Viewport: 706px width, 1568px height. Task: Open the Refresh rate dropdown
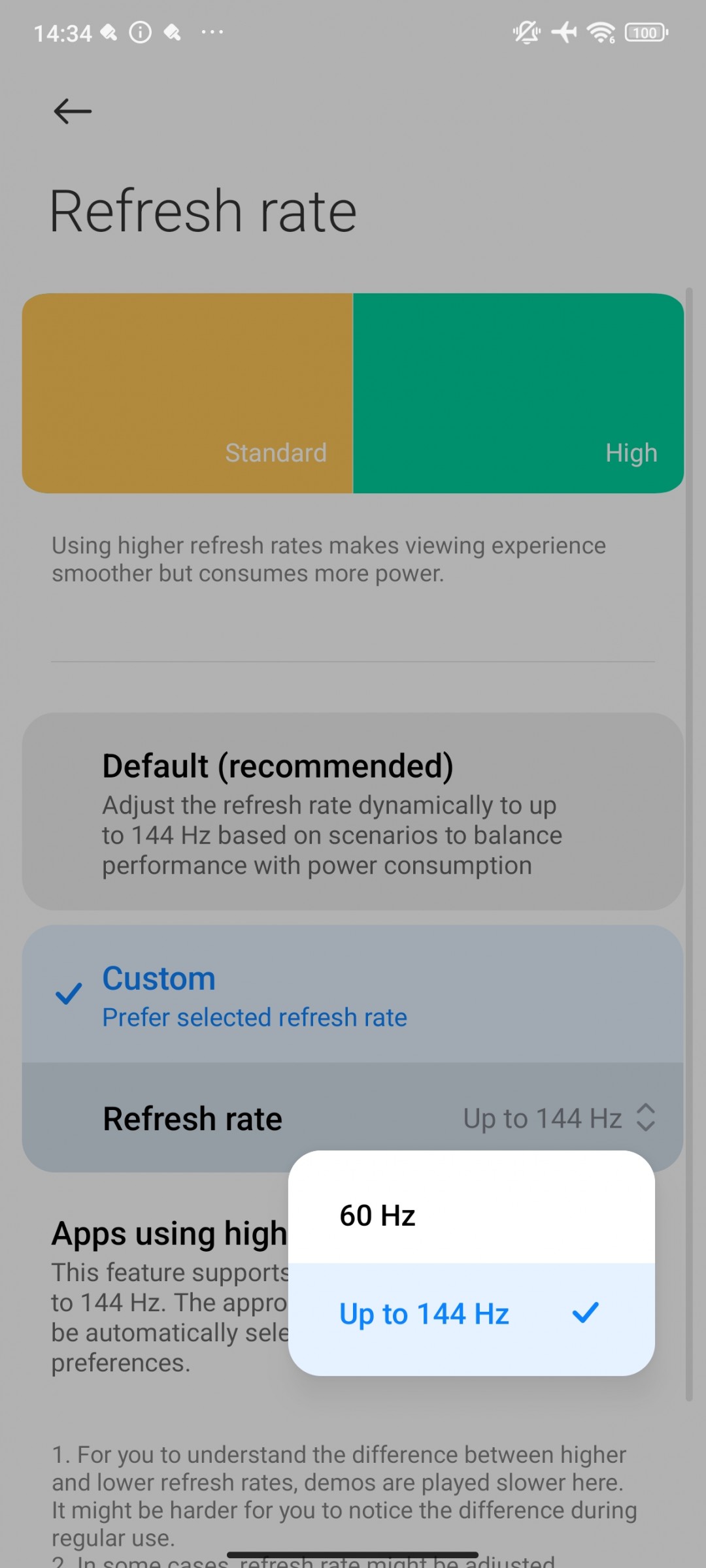point(353,1118)
